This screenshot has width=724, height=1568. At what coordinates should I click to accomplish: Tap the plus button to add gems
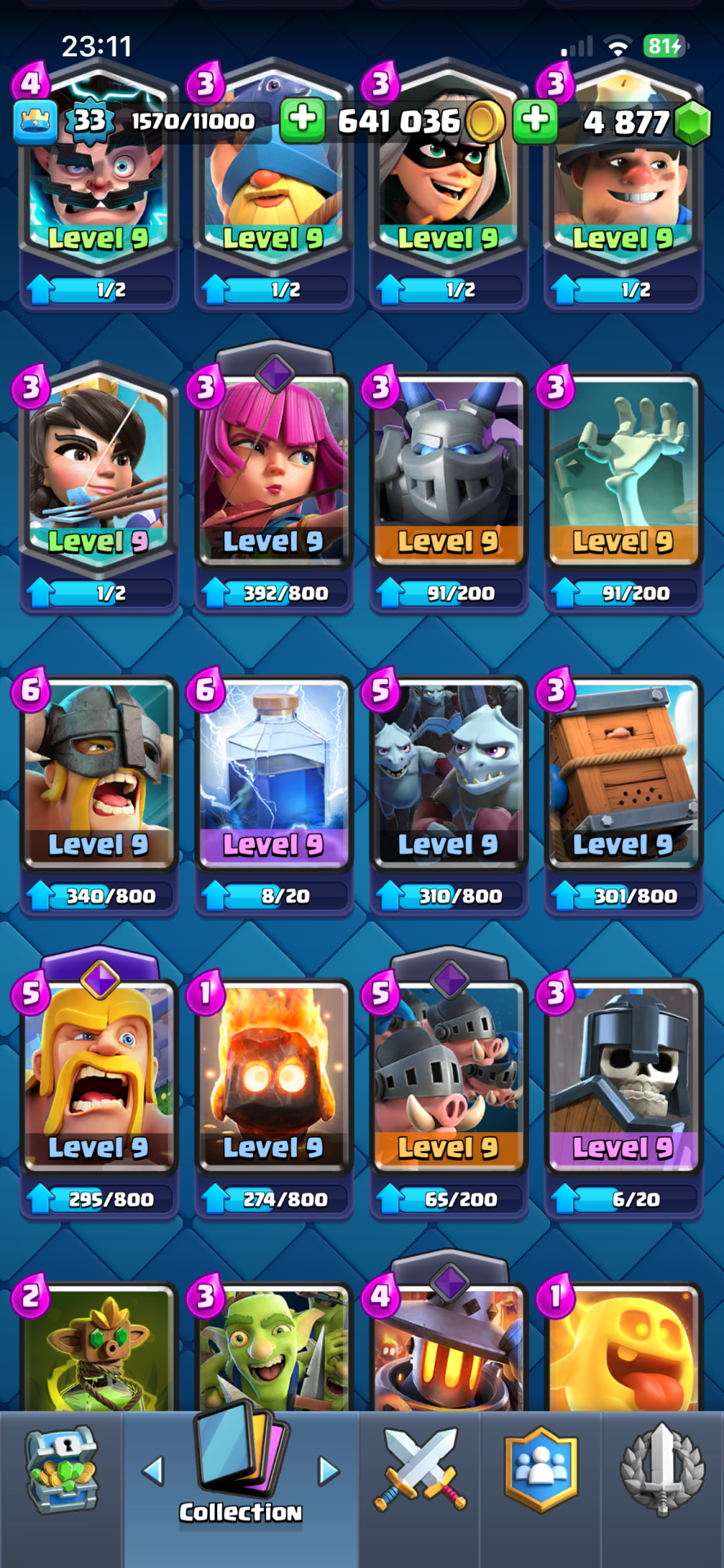[x=535, y=120]
